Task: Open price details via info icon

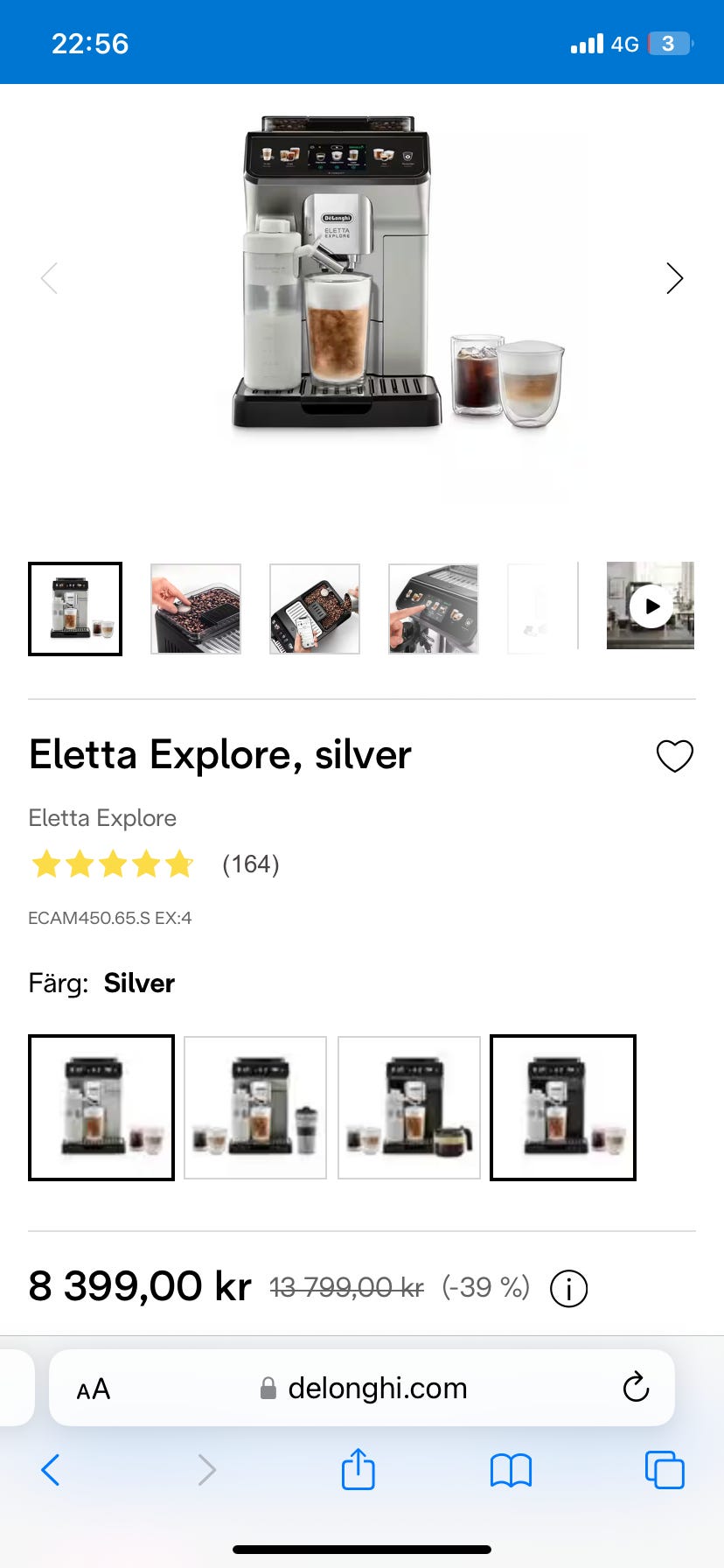Action: coord(567,1287)
